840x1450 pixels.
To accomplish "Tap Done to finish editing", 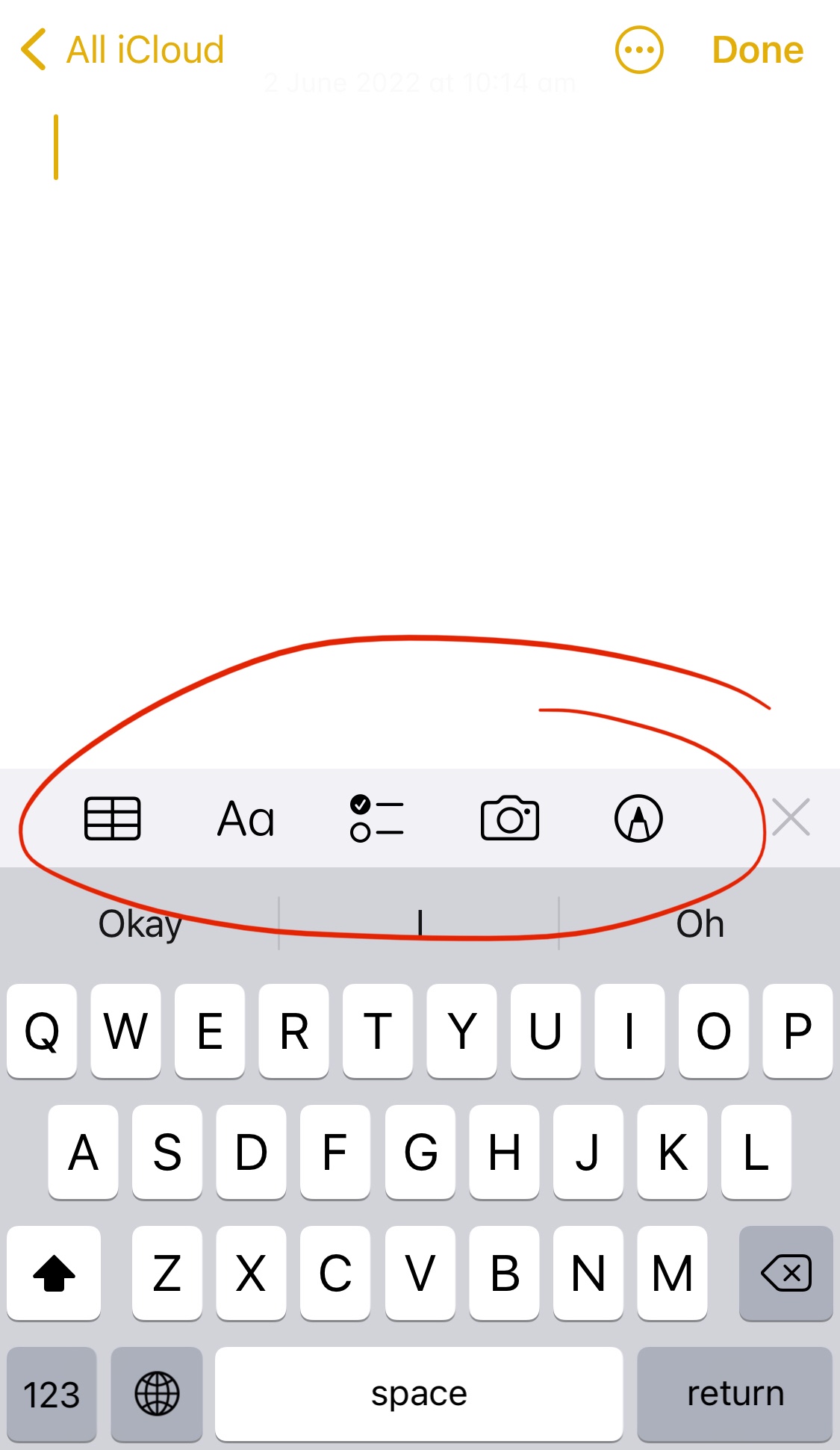I will (757, 49).
